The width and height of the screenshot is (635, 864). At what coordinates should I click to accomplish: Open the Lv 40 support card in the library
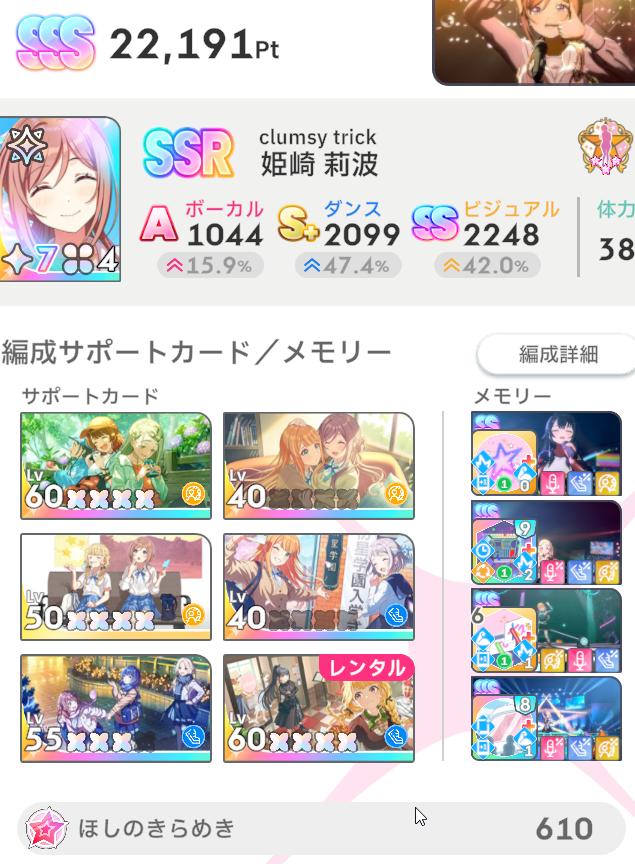[x=319, y=465]
